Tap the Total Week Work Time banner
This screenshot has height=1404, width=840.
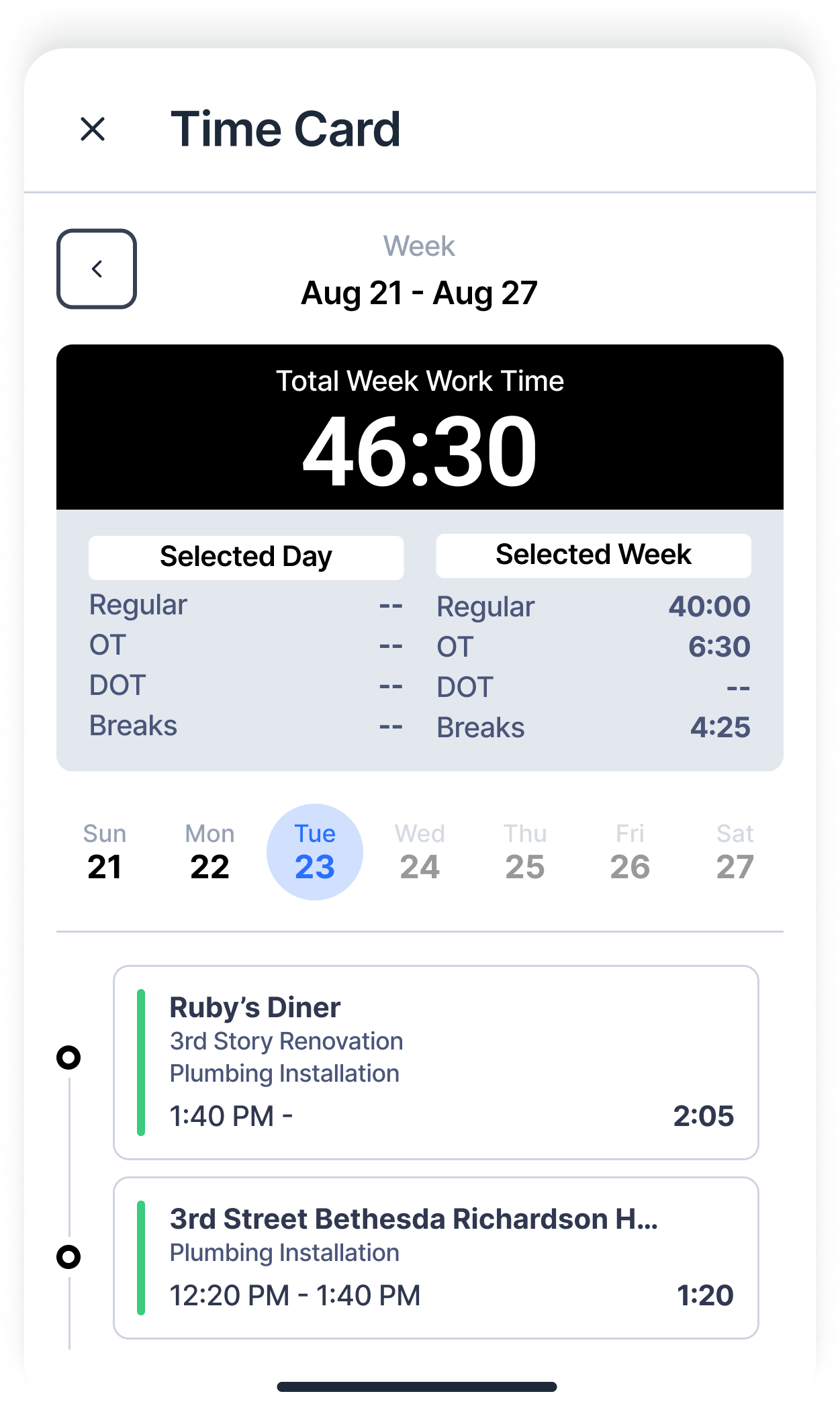click(420, 428)
